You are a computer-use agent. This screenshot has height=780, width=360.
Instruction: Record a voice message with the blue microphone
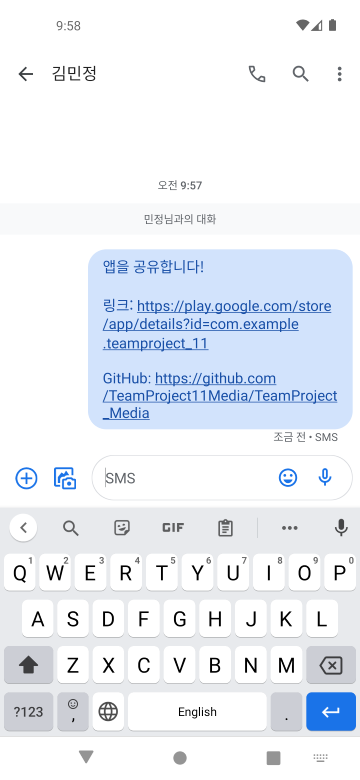tap(325, 478)
